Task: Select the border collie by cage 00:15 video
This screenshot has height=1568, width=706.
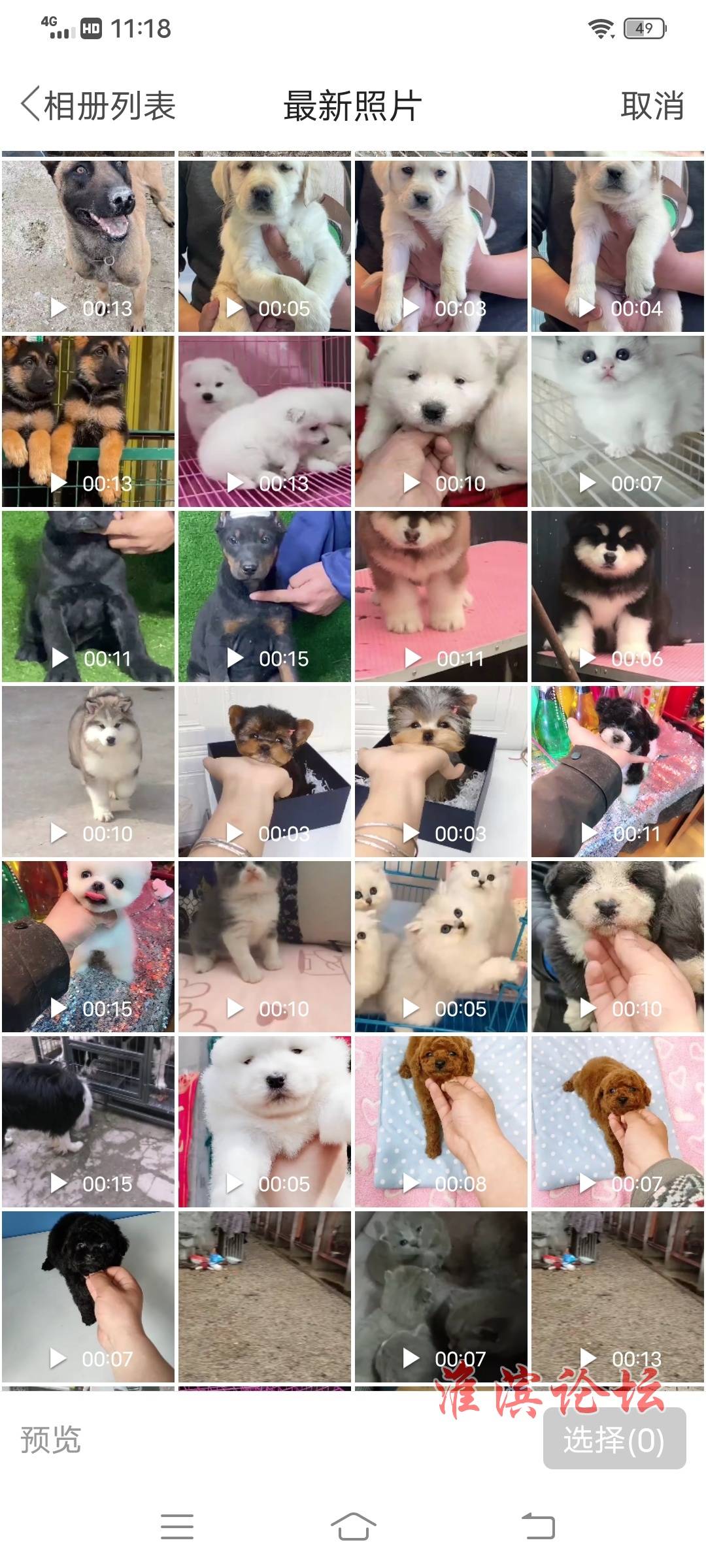Action: click(x=88, y=1121)
